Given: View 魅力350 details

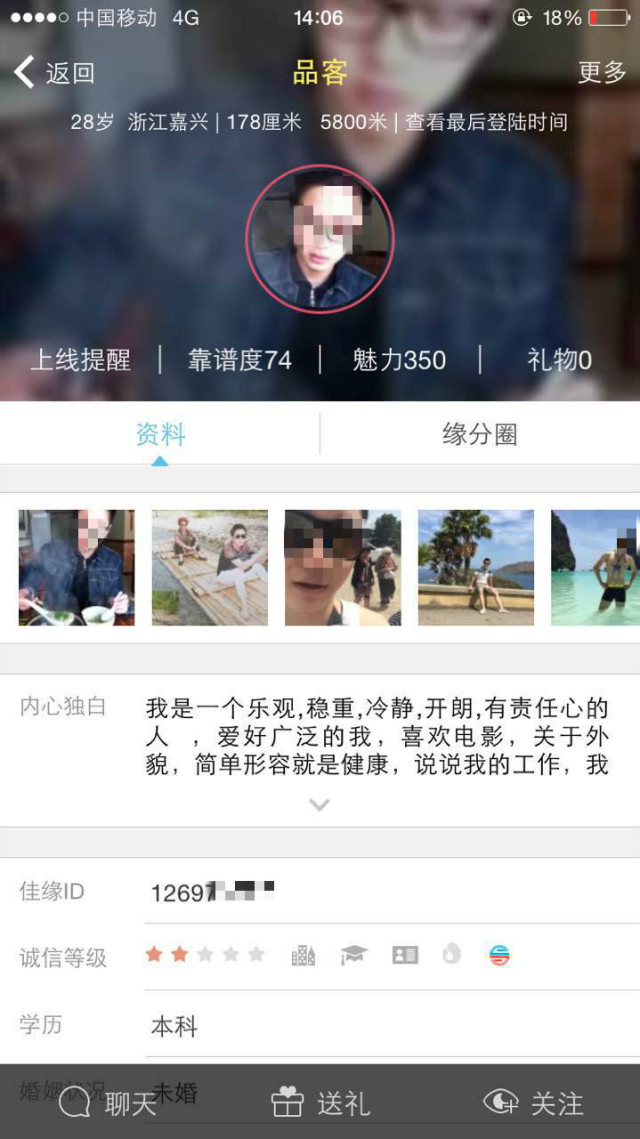Looking at the screenshot, I should coord(400,360).
